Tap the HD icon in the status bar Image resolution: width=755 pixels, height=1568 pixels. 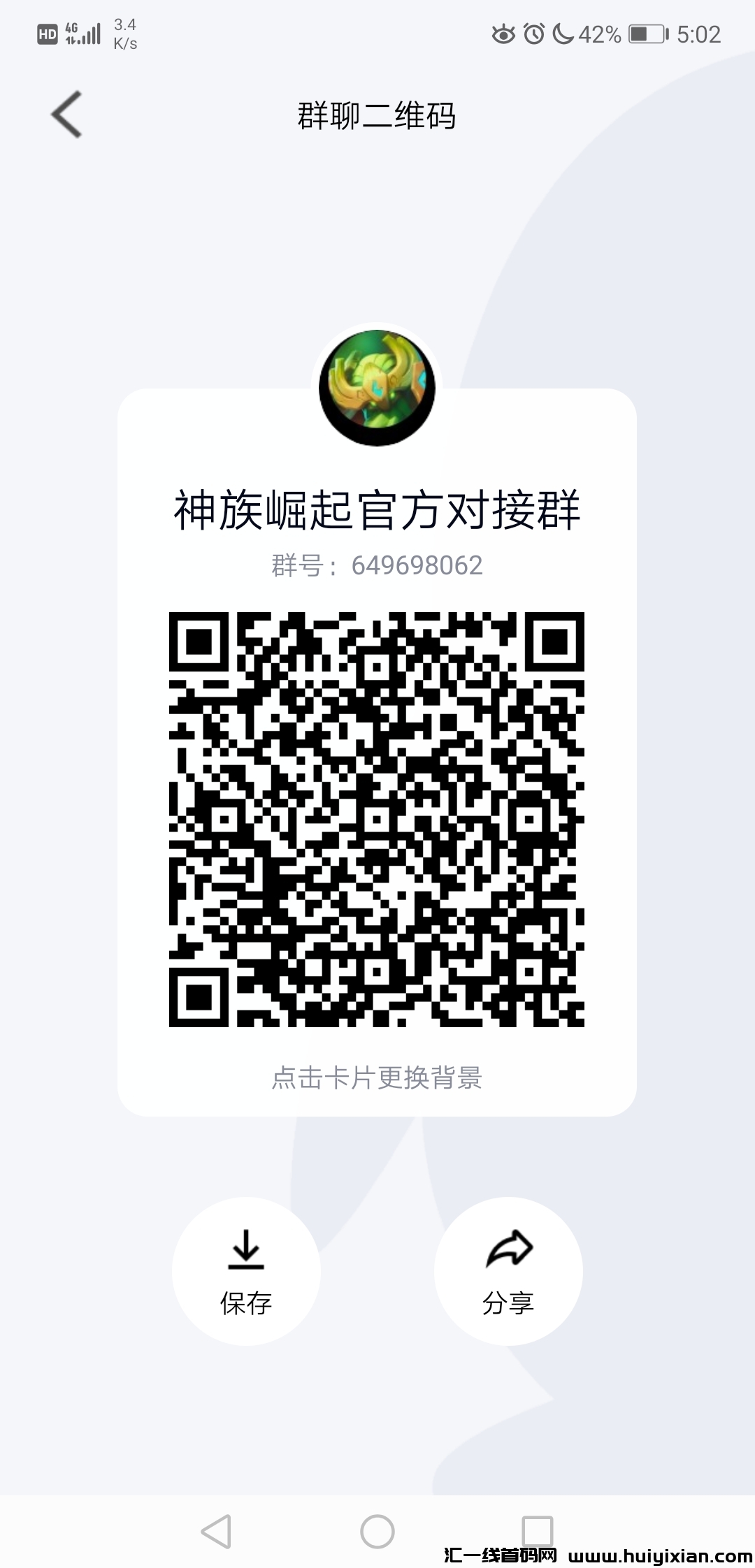47,34
